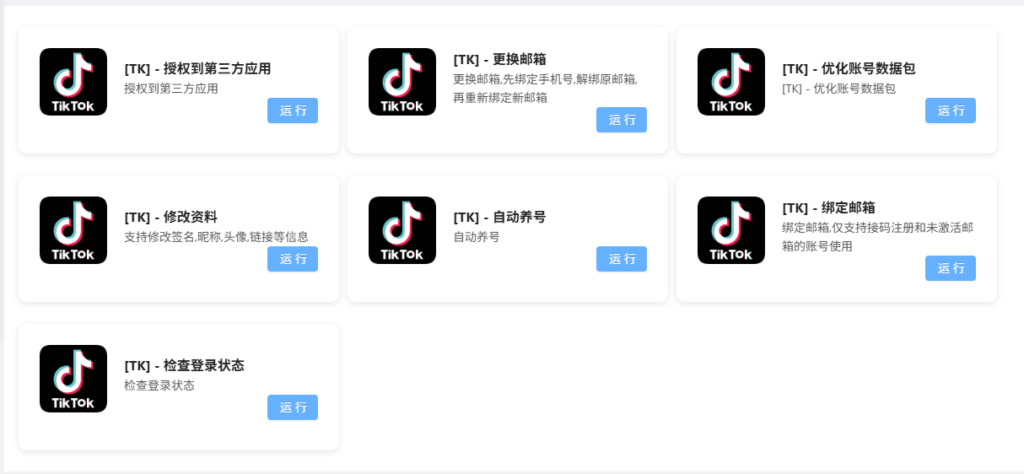Run the 修改资料 script

tap(292, 259)
